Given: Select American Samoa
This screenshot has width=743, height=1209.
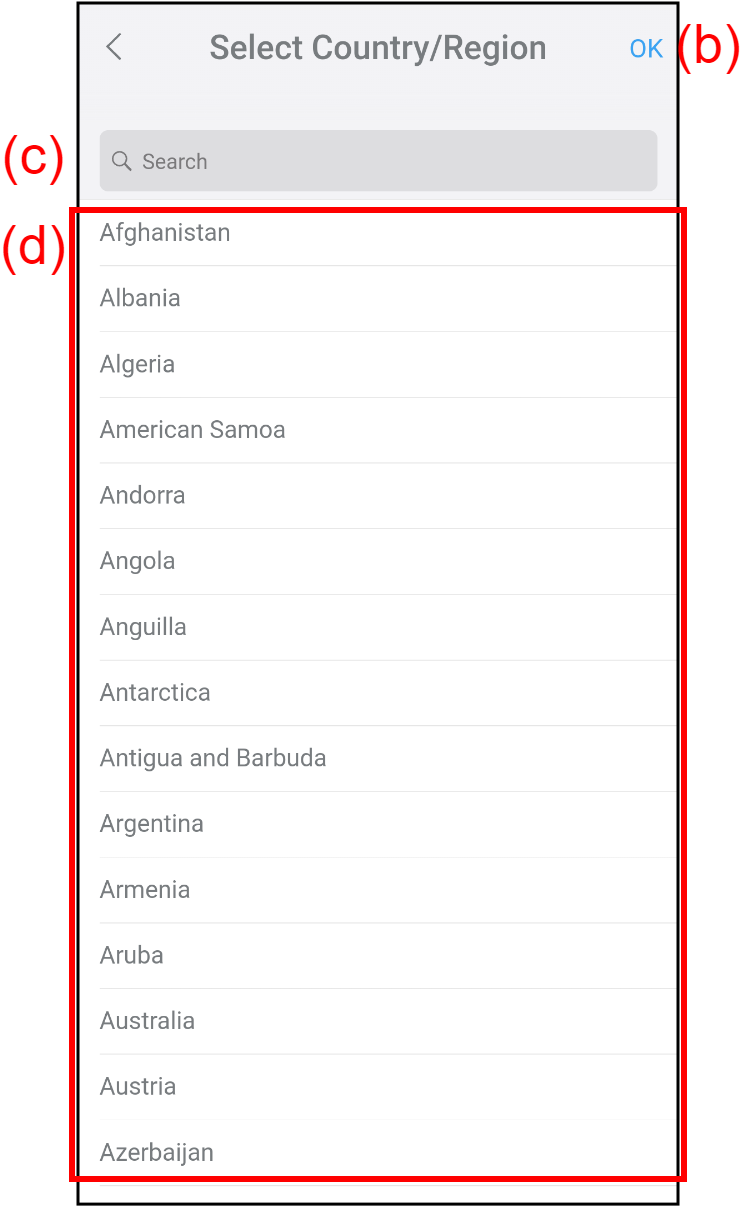Looking at the screenshot, I should coord(193,430).
